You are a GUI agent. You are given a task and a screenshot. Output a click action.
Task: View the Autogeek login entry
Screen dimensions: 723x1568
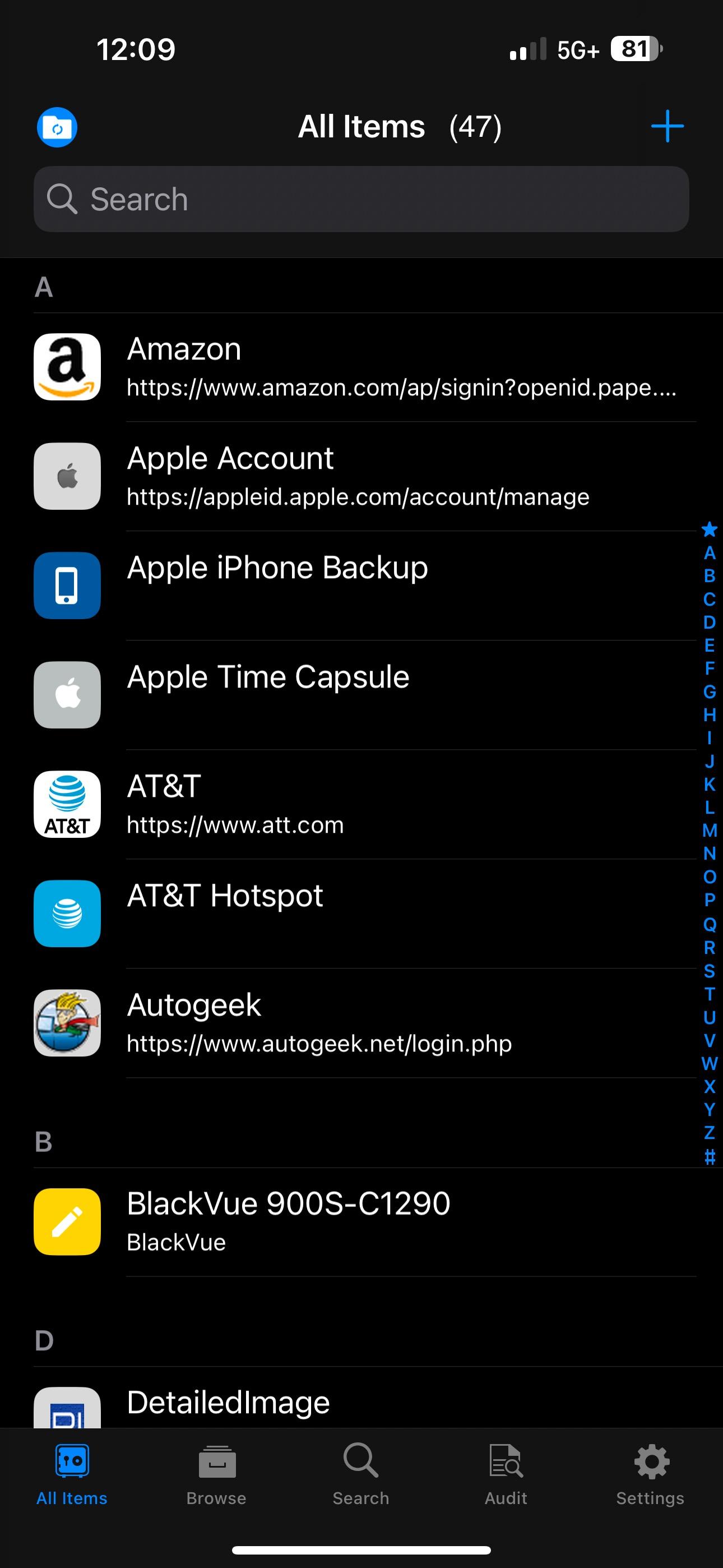361,1023
